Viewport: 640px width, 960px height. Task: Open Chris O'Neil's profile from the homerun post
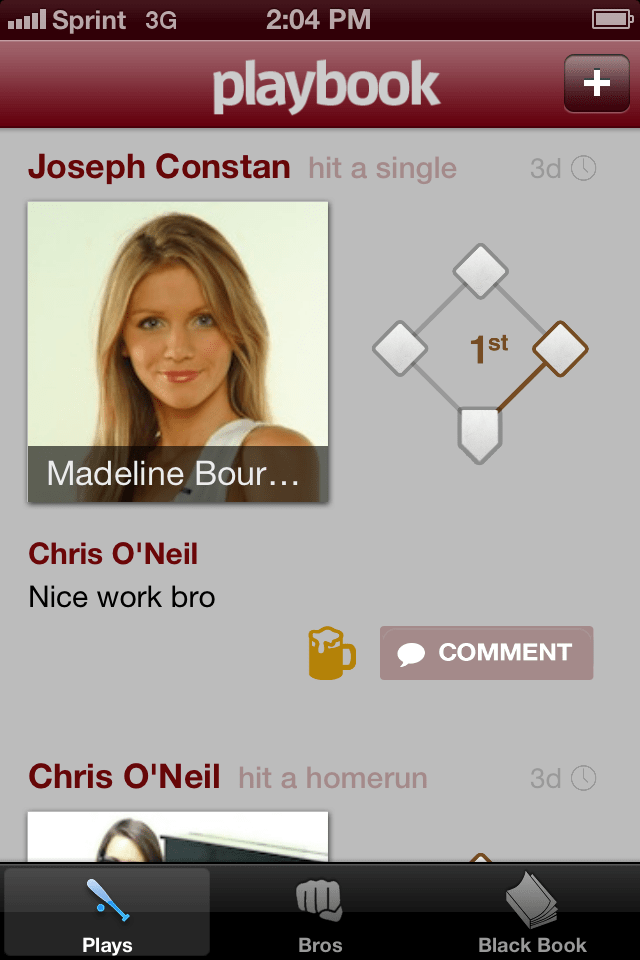(124, 776)
